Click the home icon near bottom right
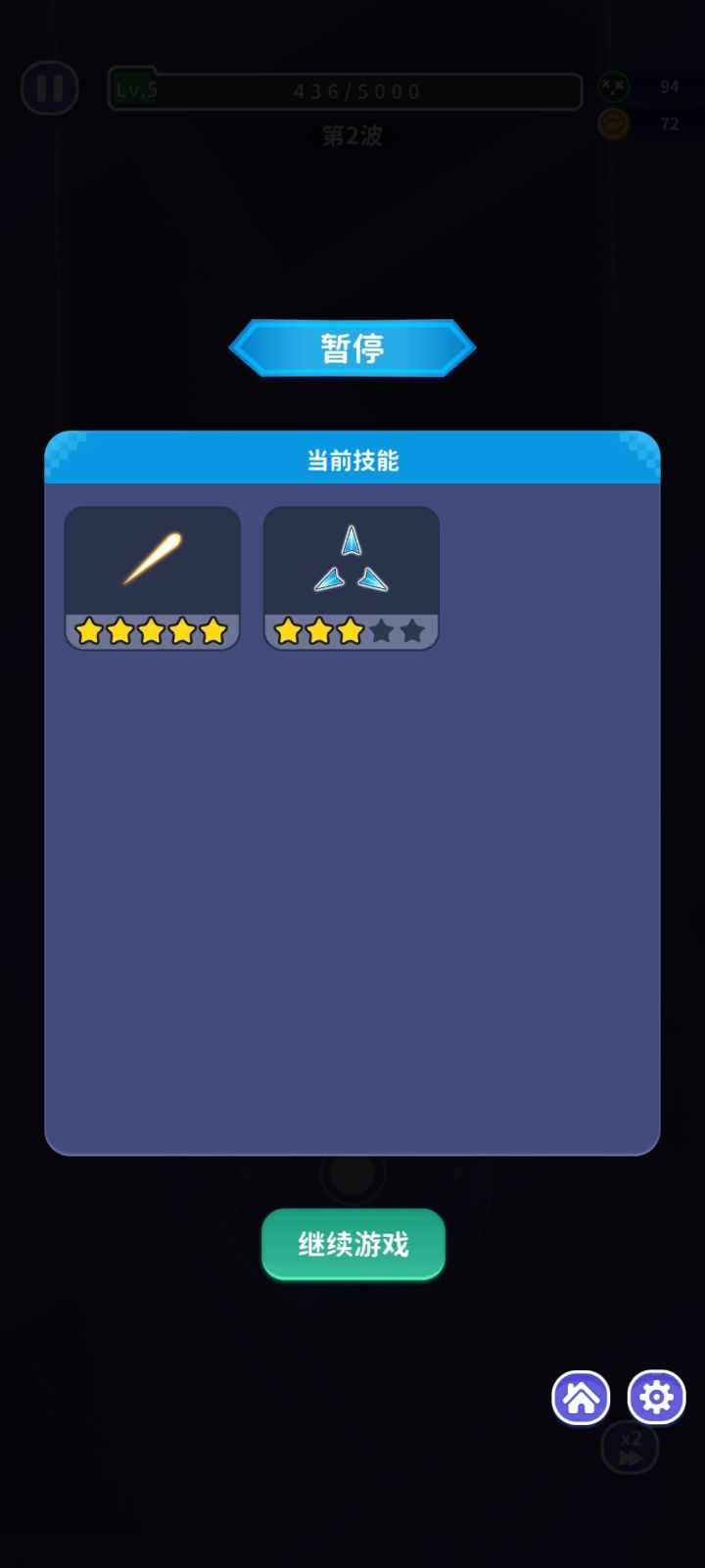Image resolution: width=705 pixels, height=1568 pixels. (581, 1397)
